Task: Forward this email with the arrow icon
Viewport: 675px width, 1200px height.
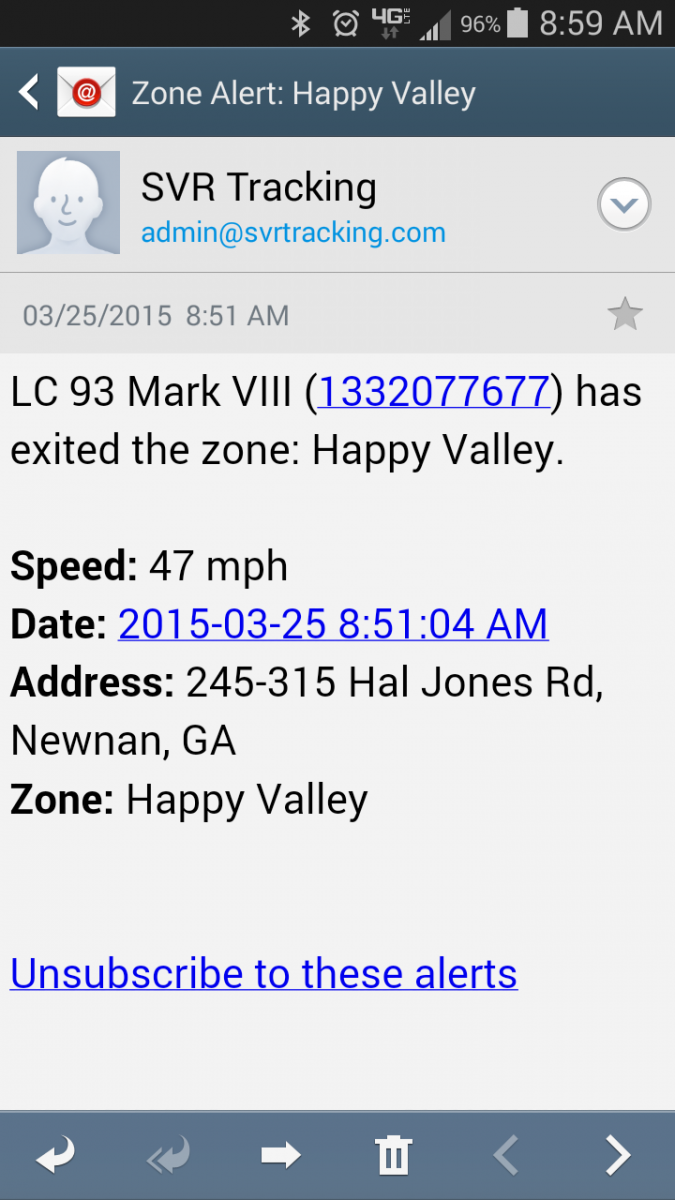Action: [x=281, y=1156]
